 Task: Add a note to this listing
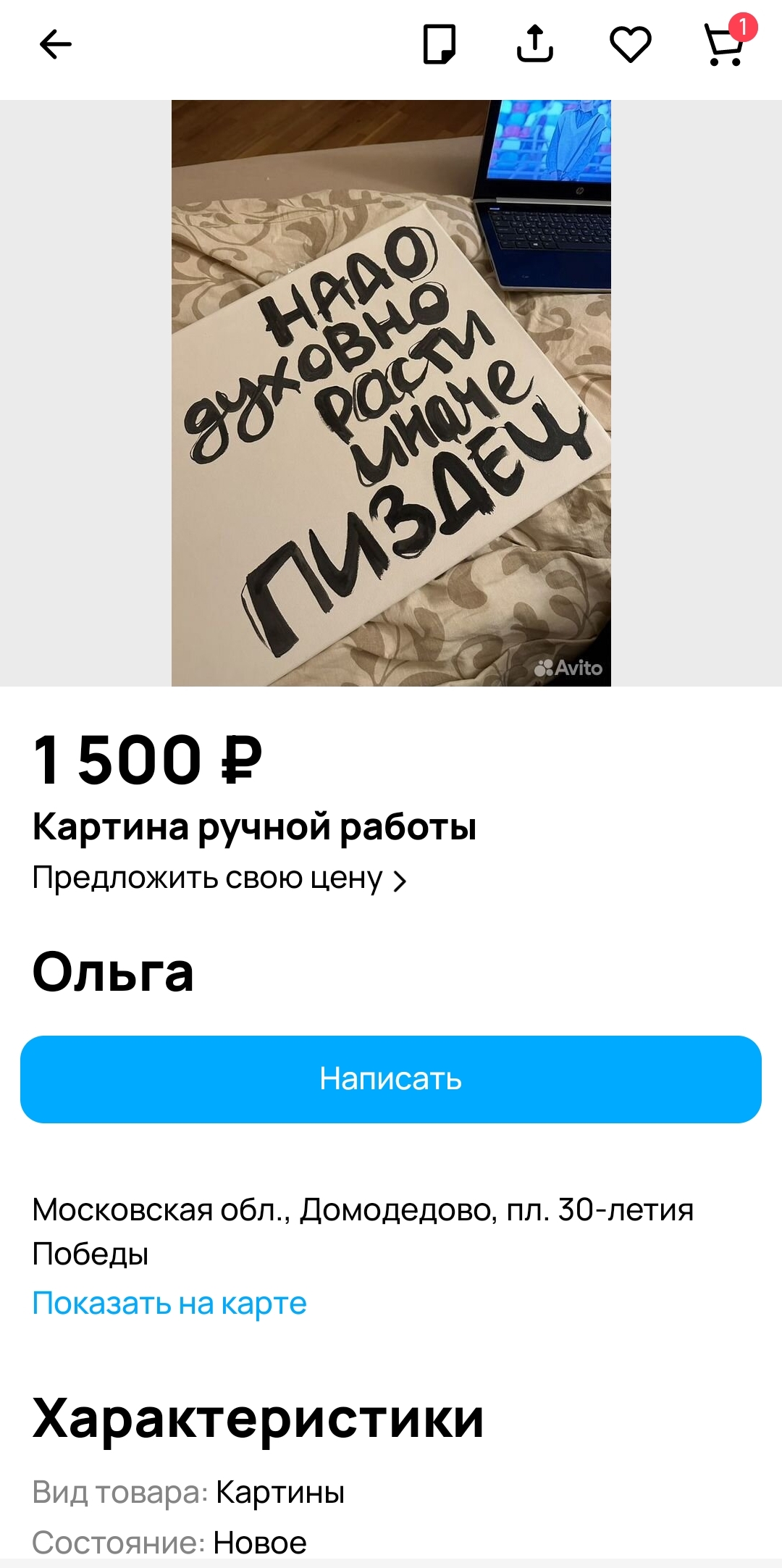pyautogui.click(x=440, y=45)
